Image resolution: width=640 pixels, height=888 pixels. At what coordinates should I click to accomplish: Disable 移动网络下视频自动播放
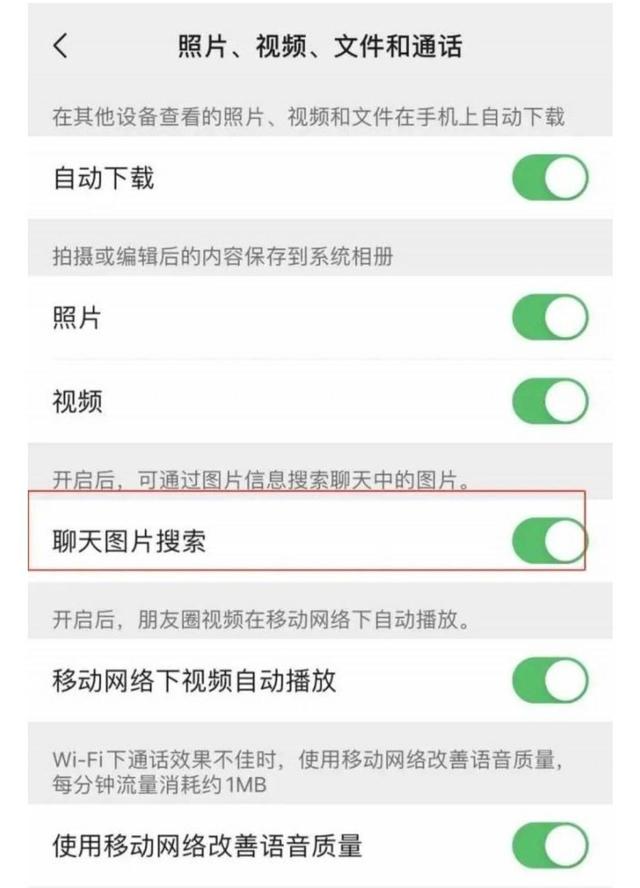click(549, 681)
